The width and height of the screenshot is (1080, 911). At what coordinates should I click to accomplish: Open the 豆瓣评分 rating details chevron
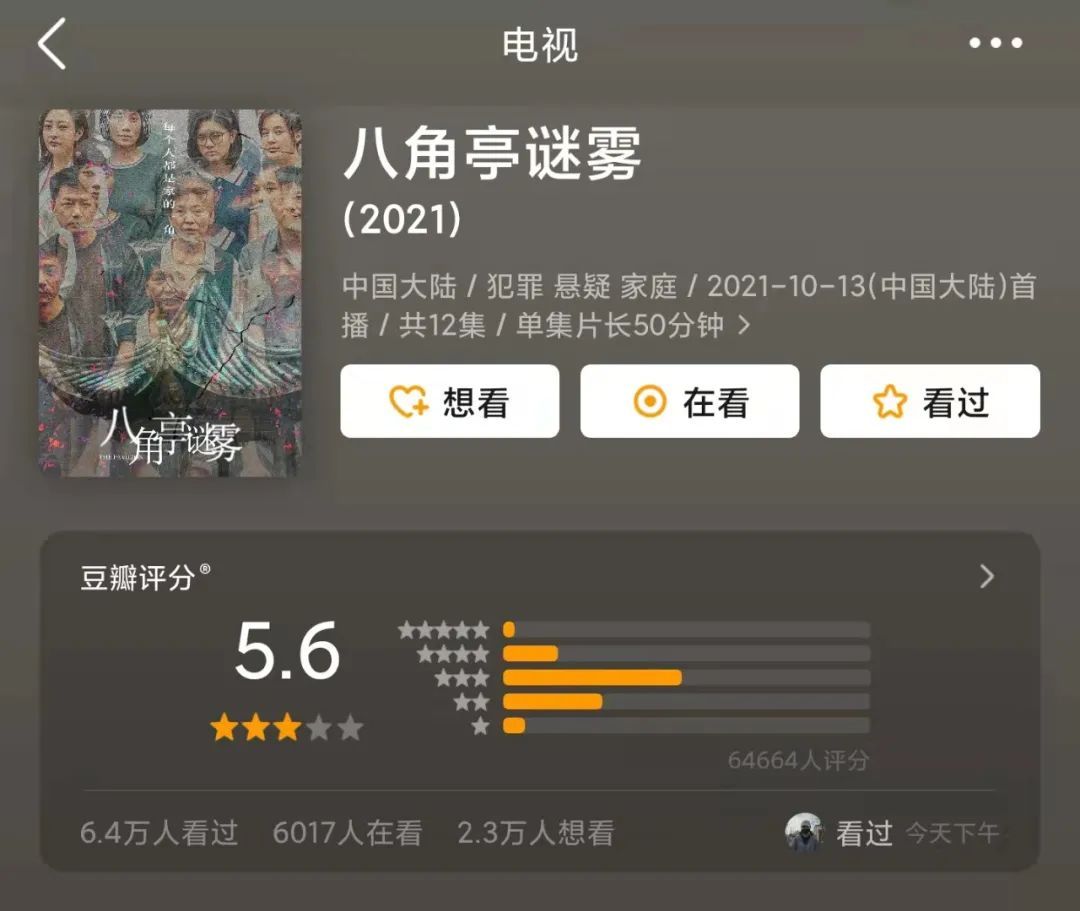(x=986, y=577)
